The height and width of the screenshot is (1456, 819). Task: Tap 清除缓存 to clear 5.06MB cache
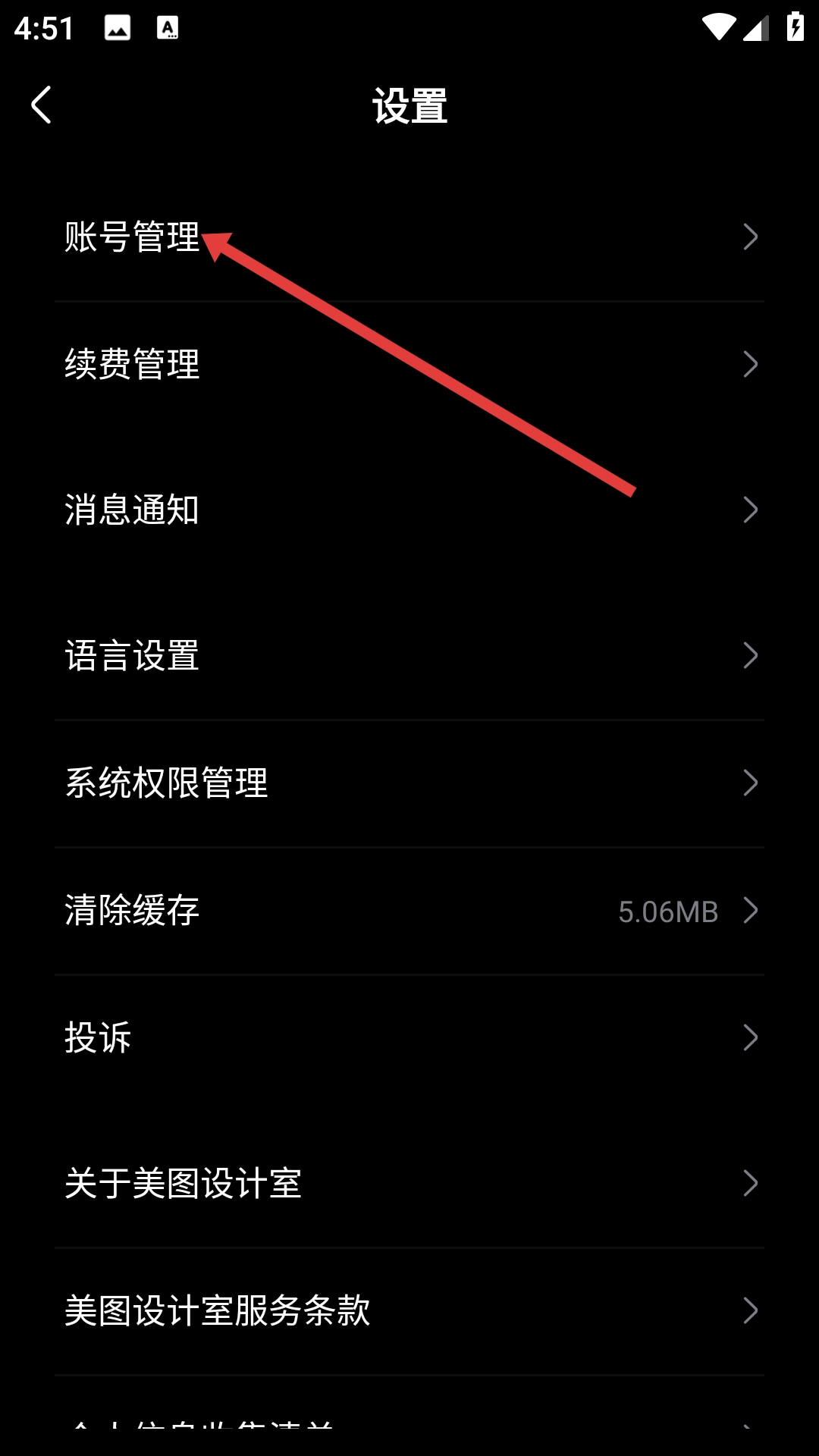pyautogui.click(x=409, y=911)
